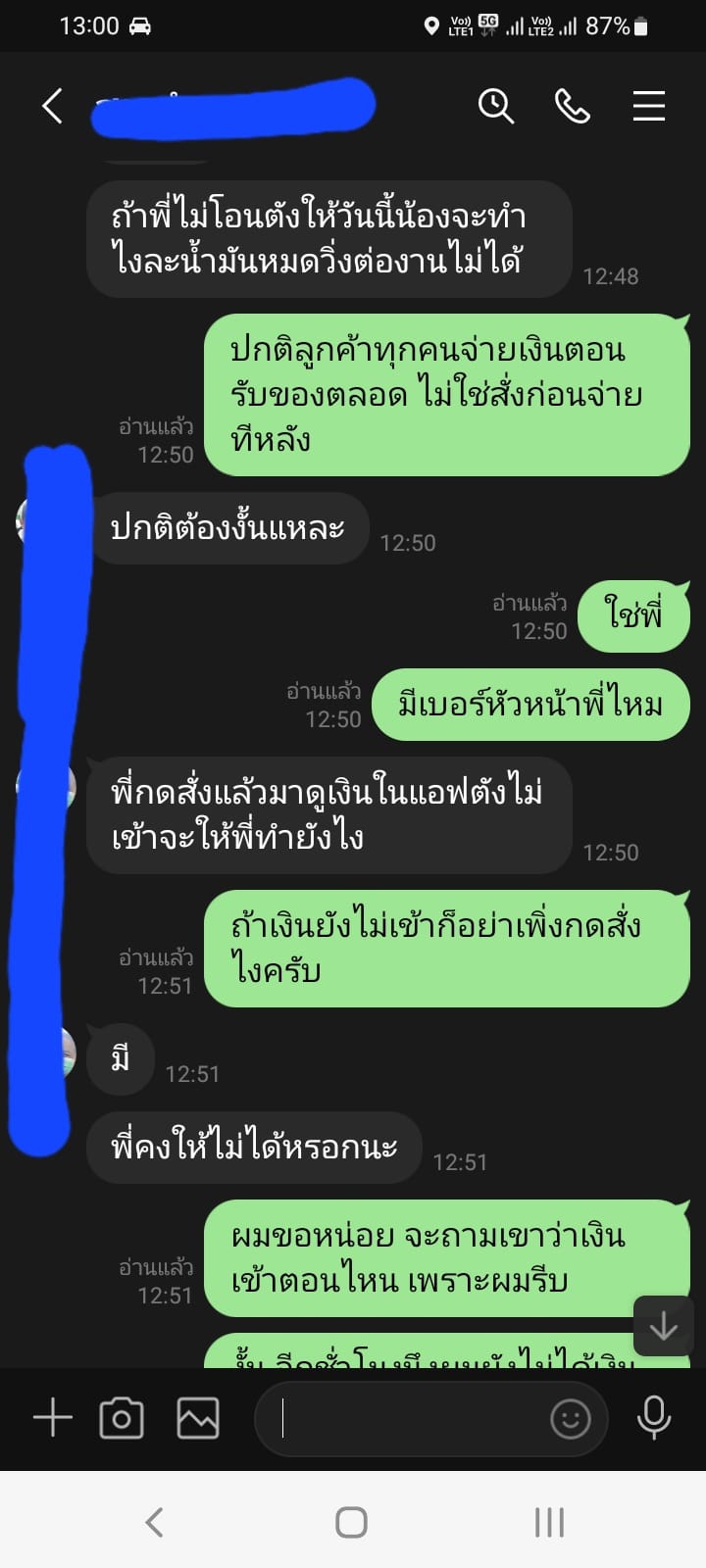Open the camera to take a photo
Viewport: 706px width, 1568px height.
122,1418
